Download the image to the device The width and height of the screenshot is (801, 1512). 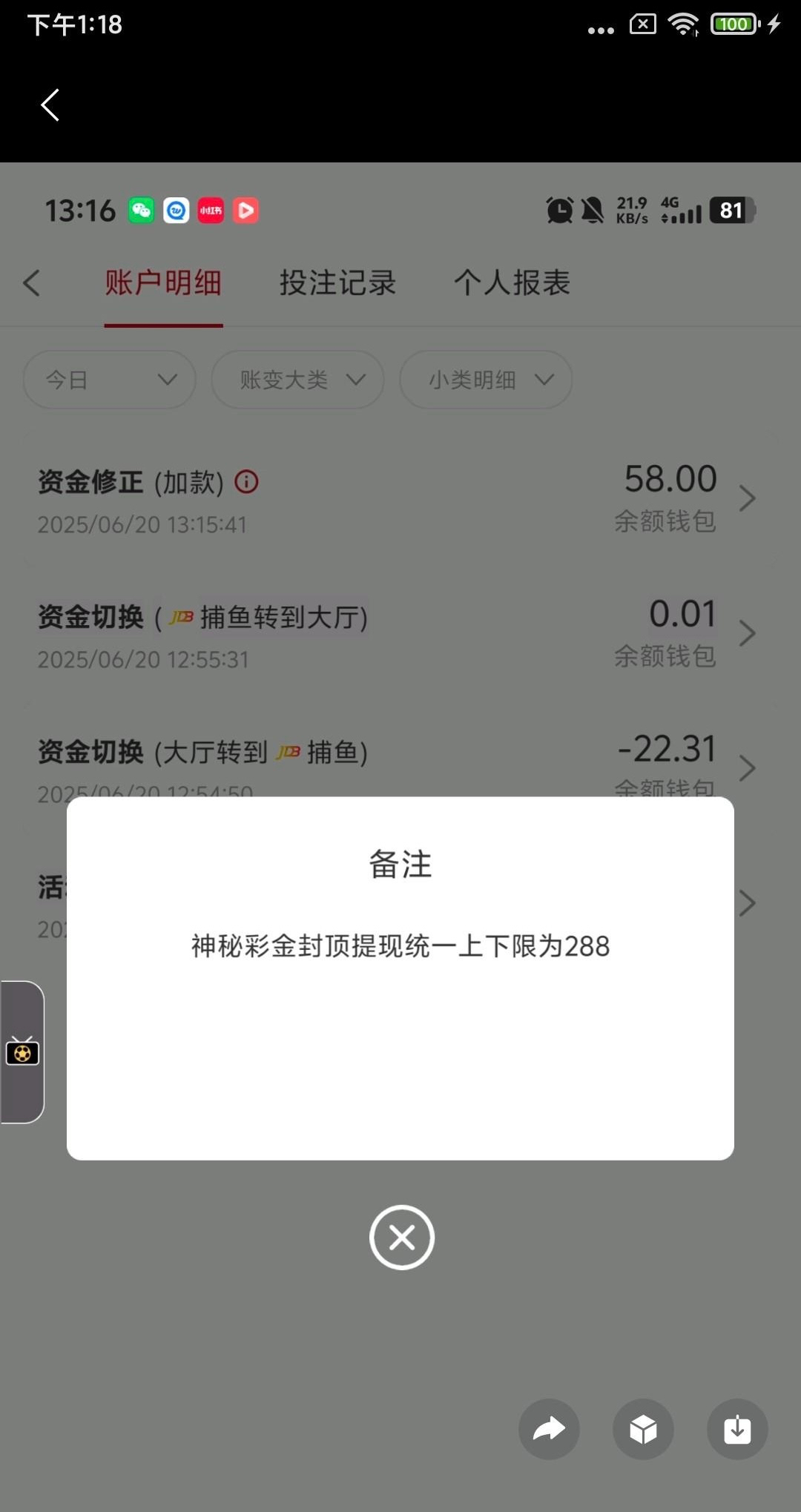(x=737, y=1428)
